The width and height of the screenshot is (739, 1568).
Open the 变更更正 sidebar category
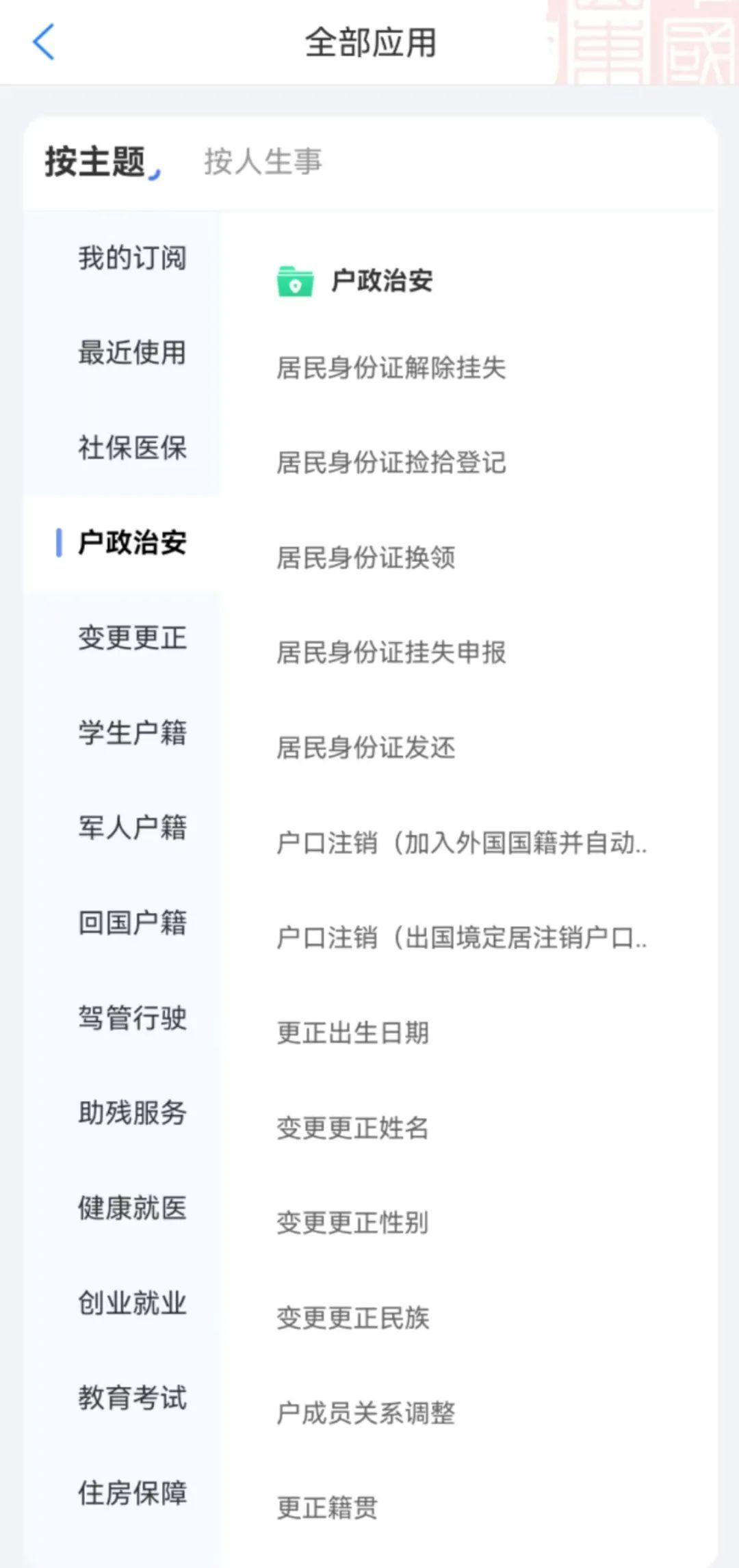132,638
